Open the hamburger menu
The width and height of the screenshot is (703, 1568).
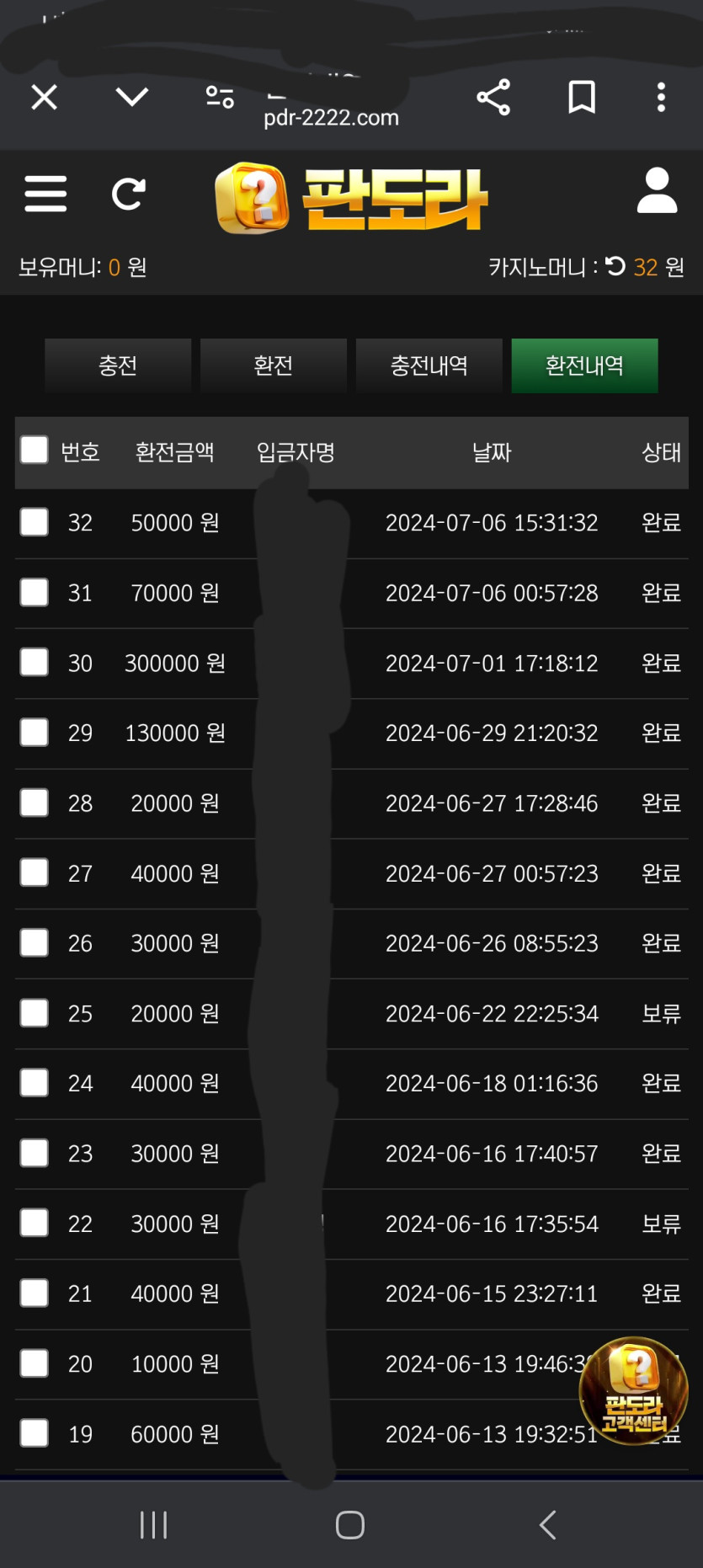45,194
